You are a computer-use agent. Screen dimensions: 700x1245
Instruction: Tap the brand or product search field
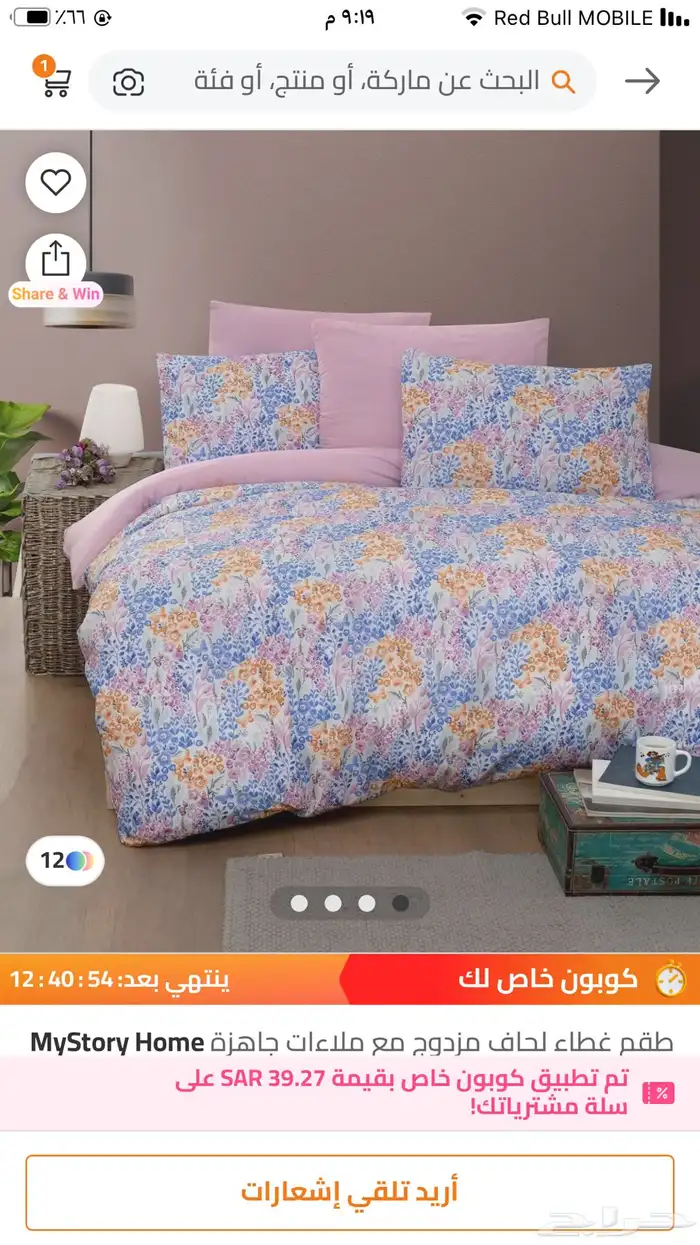370,81
